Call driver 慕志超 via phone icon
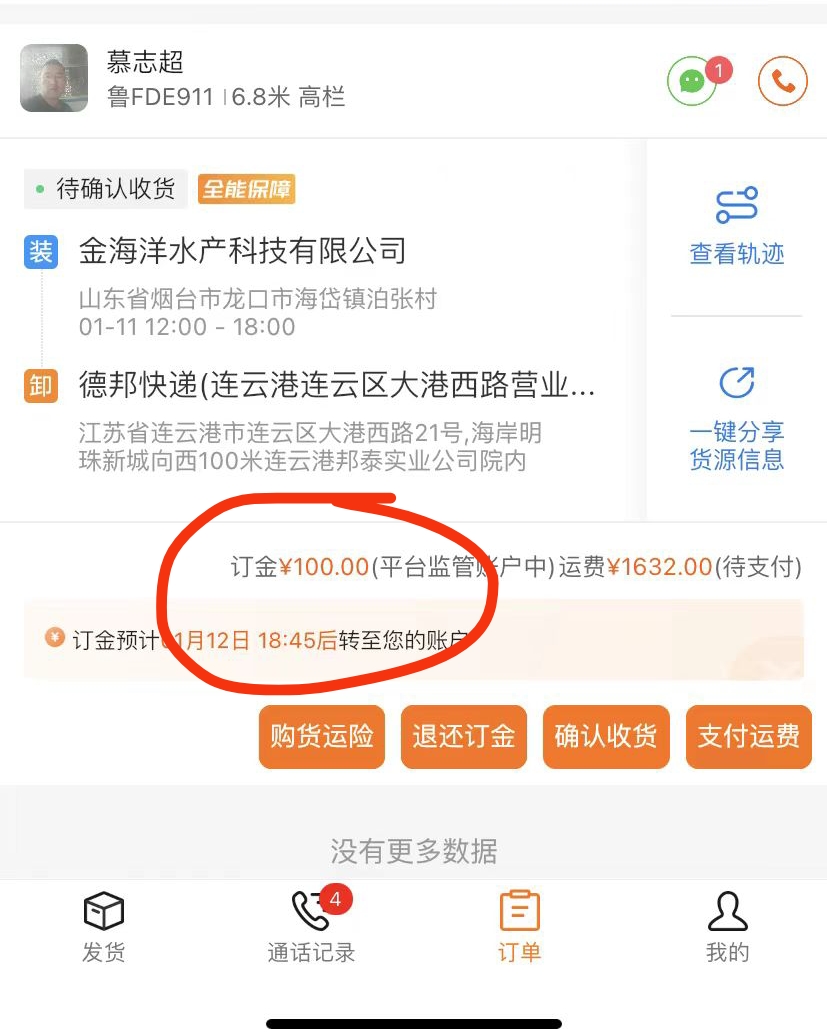Image resolution: width=827 pixels, height=1035 pixels. (782, 82)
